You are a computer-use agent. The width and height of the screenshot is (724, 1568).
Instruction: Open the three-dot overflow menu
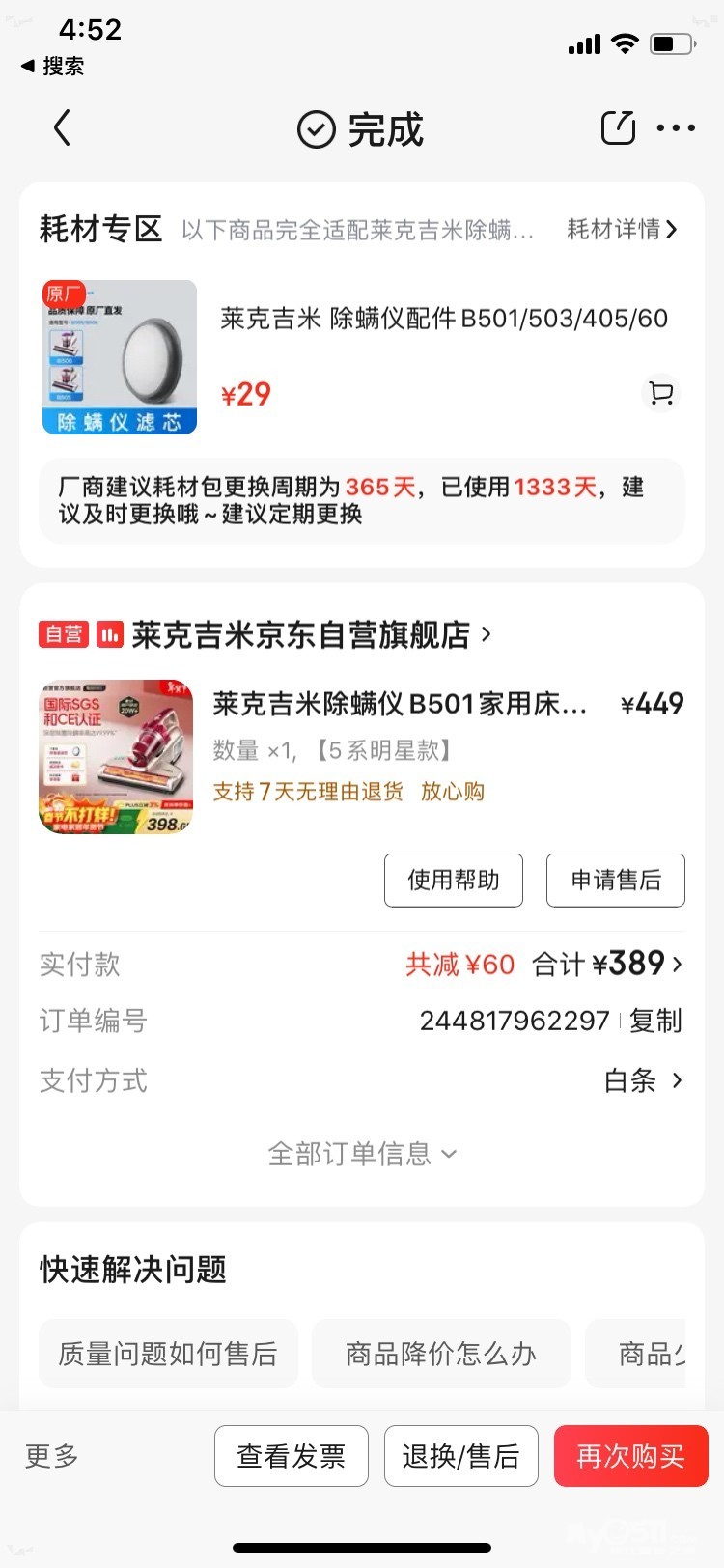coord(676,127)
